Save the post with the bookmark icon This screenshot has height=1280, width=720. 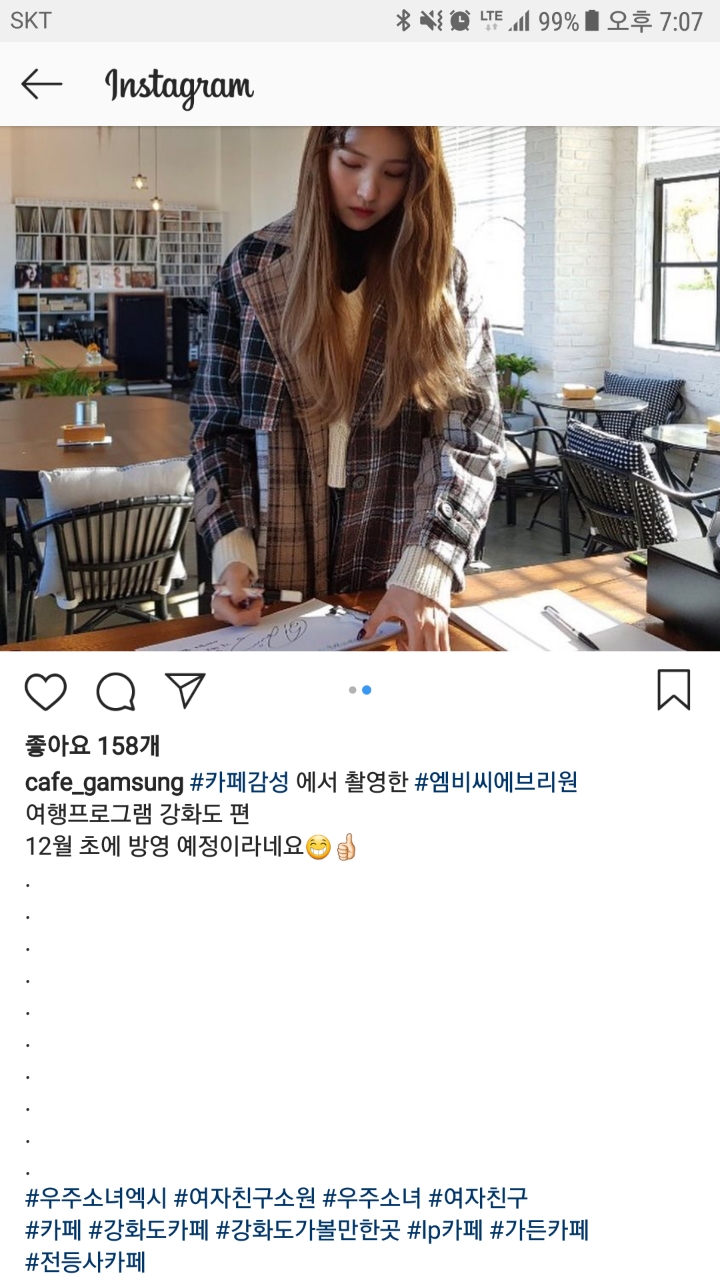click(x=675, y=688)
